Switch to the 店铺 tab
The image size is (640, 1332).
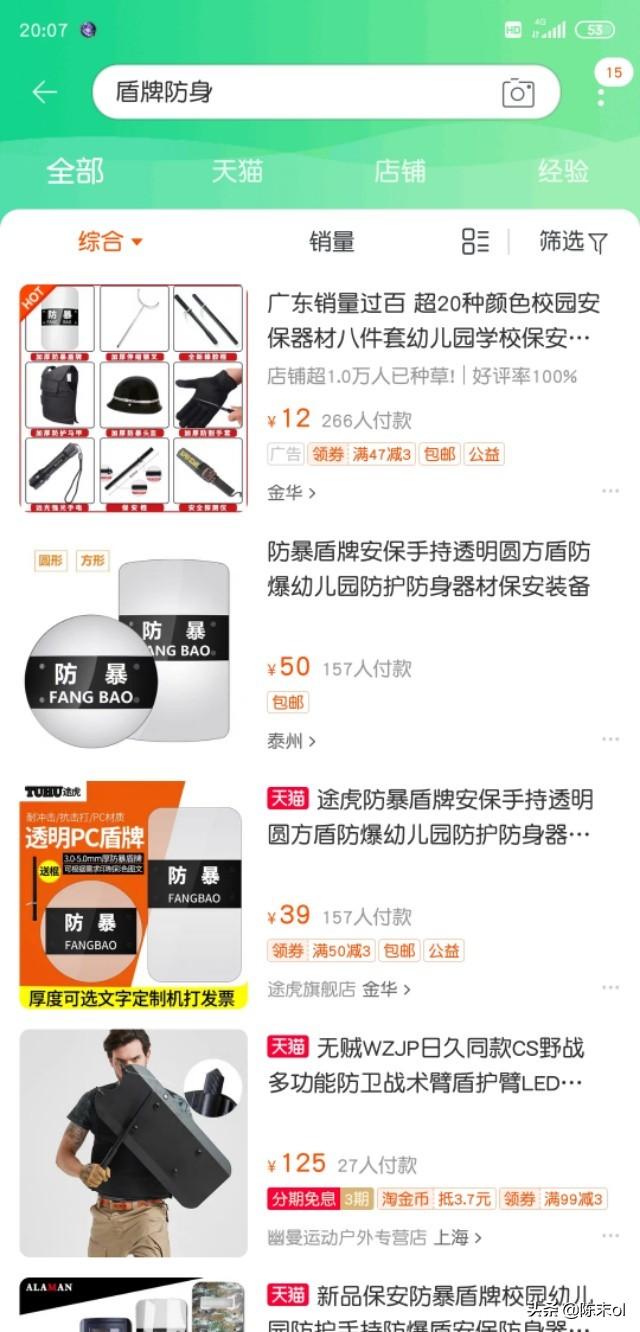click(x=400, y=171)
